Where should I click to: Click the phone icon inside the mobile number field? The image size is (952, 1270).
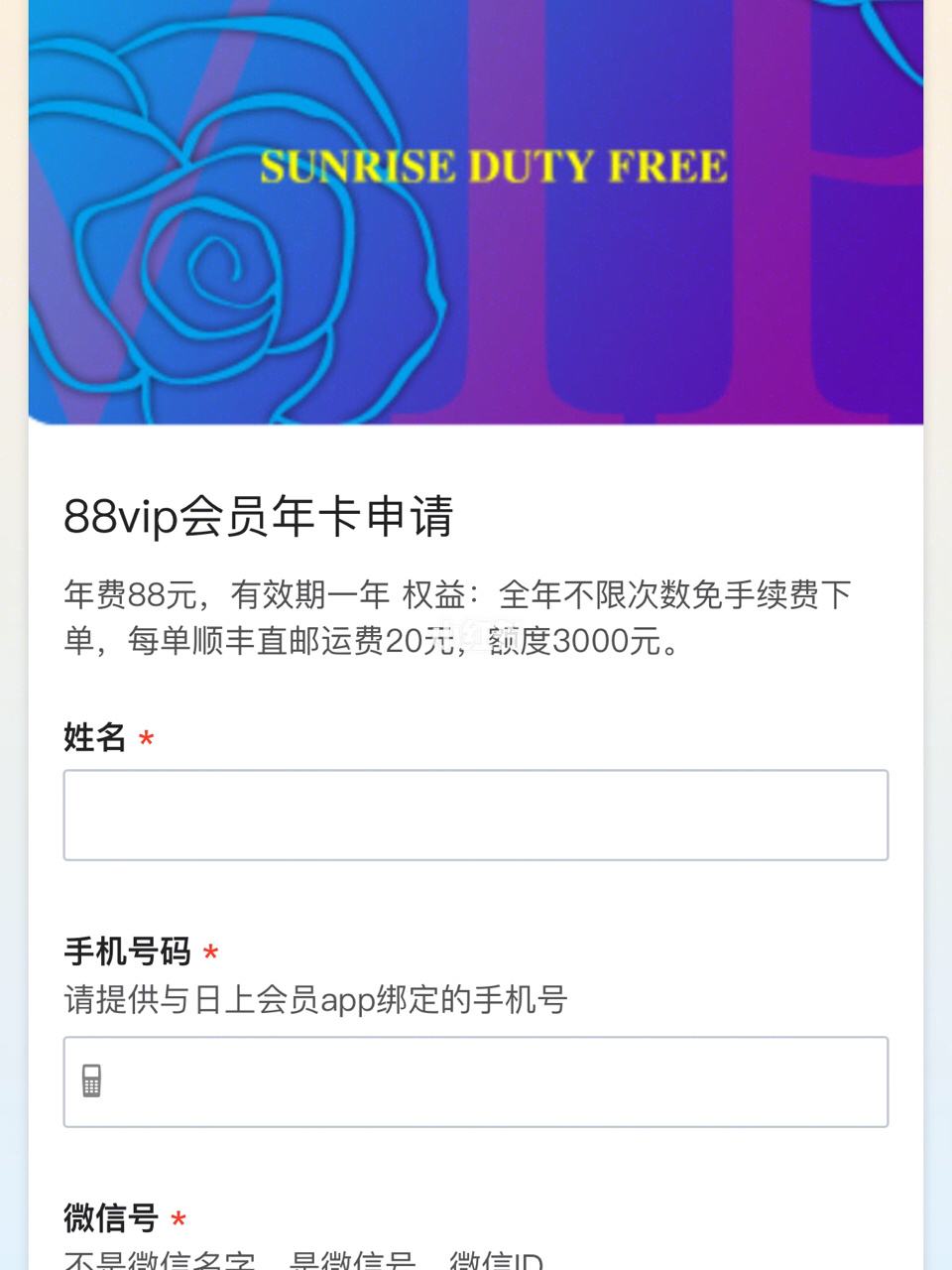(92, 1081)
